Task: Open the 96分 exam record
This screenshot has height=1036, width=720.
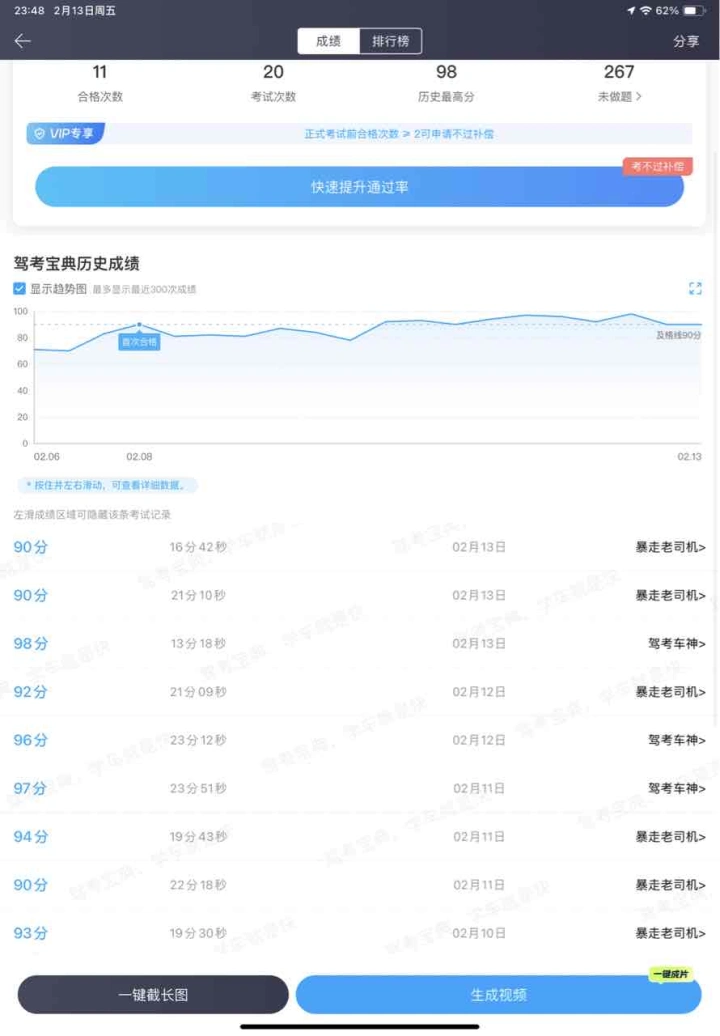Action: [359, 740]
